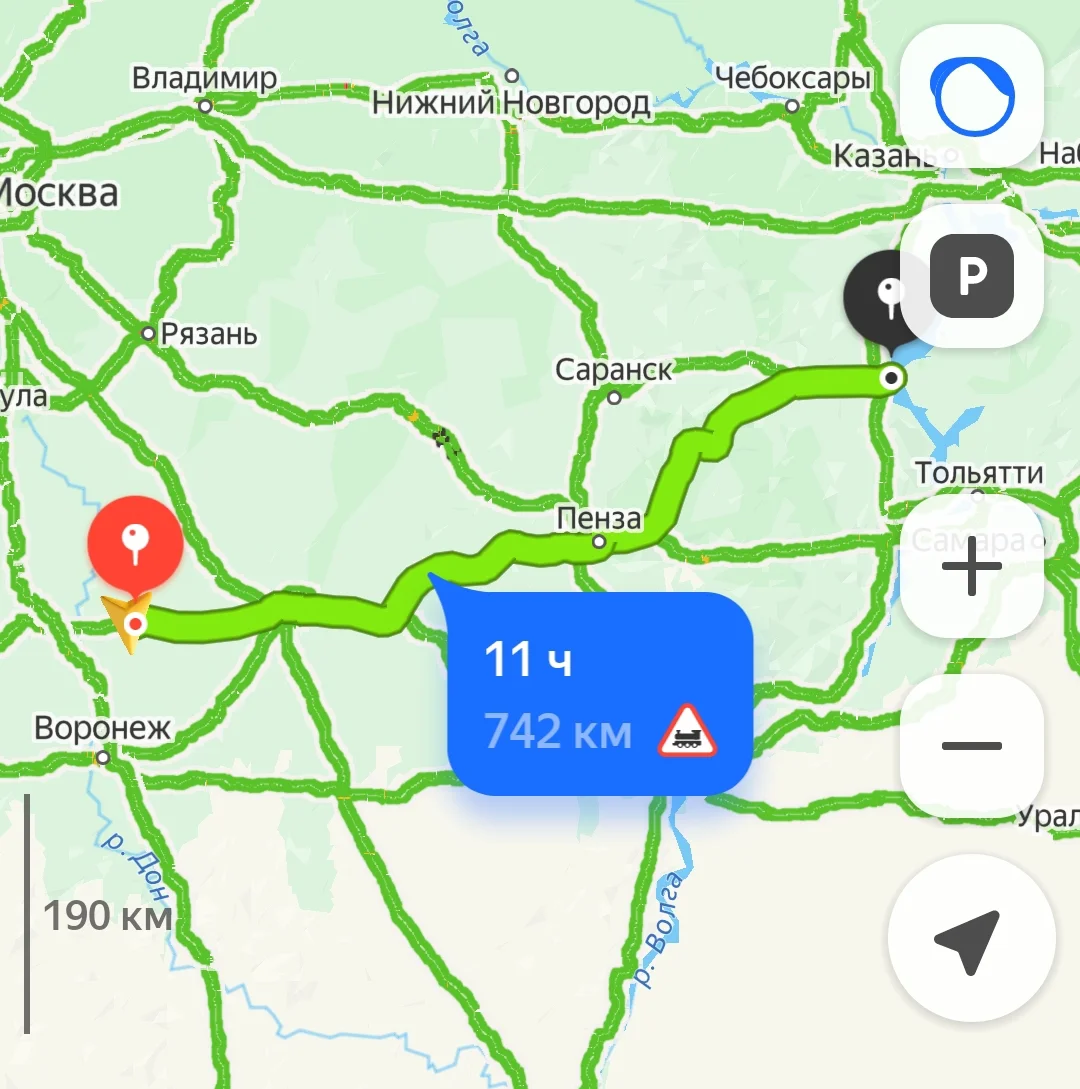Image resolution: width=1080 pixels, height=1089 pixels.
Task: Zoom out the map with minus button
Action: pyautogui.click(x=972, y=745)
